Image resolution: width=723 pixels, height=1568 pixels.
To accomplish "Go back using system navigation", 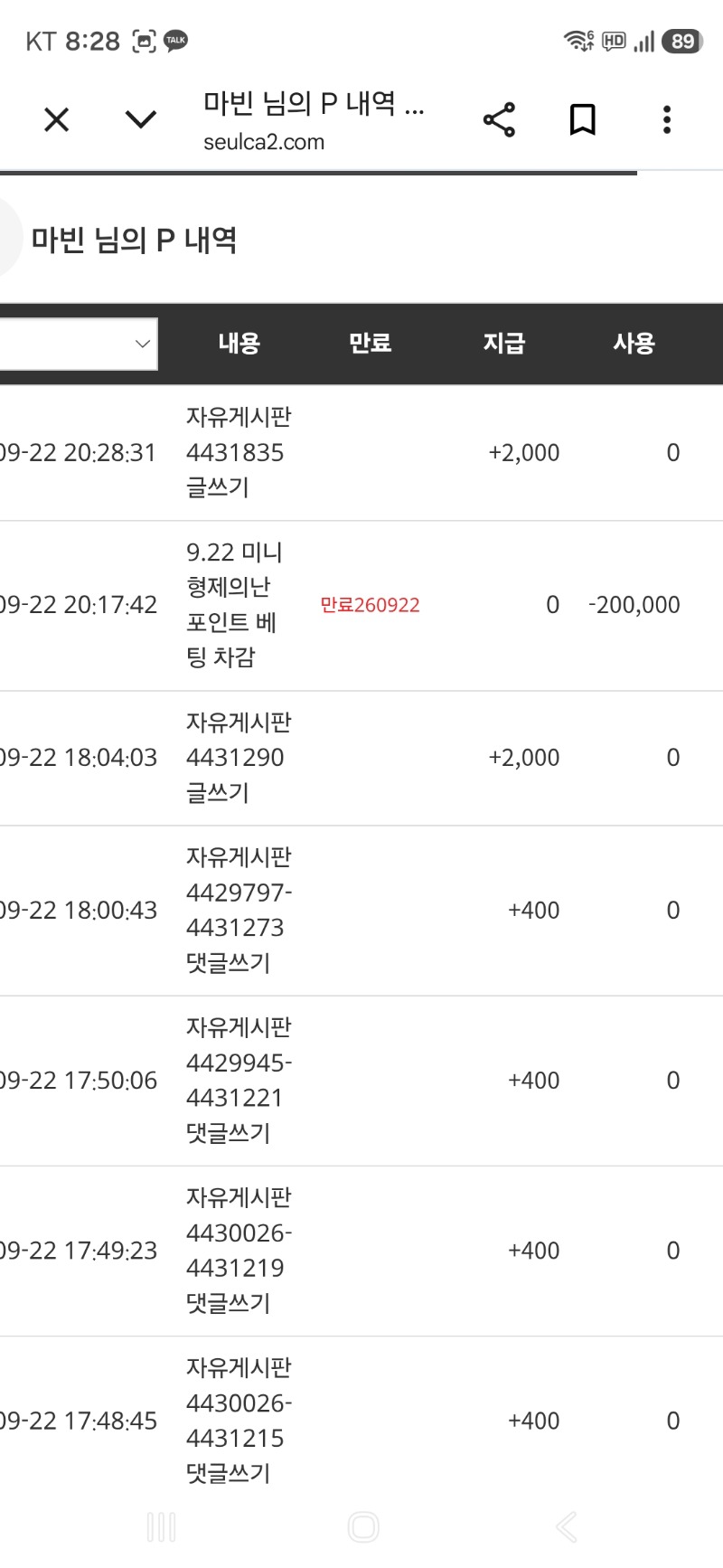I will click(x=567, y=1527).
